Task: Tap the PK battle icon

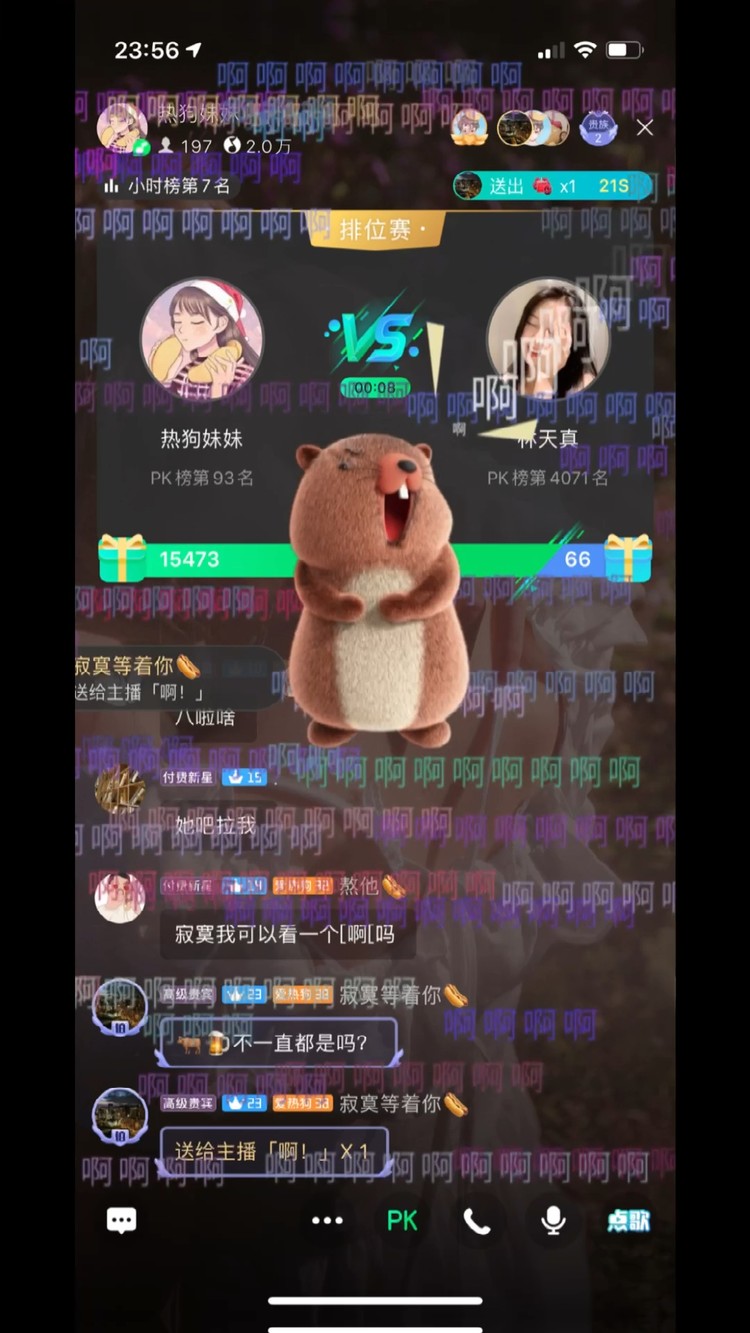Action: pos(400,1220)
